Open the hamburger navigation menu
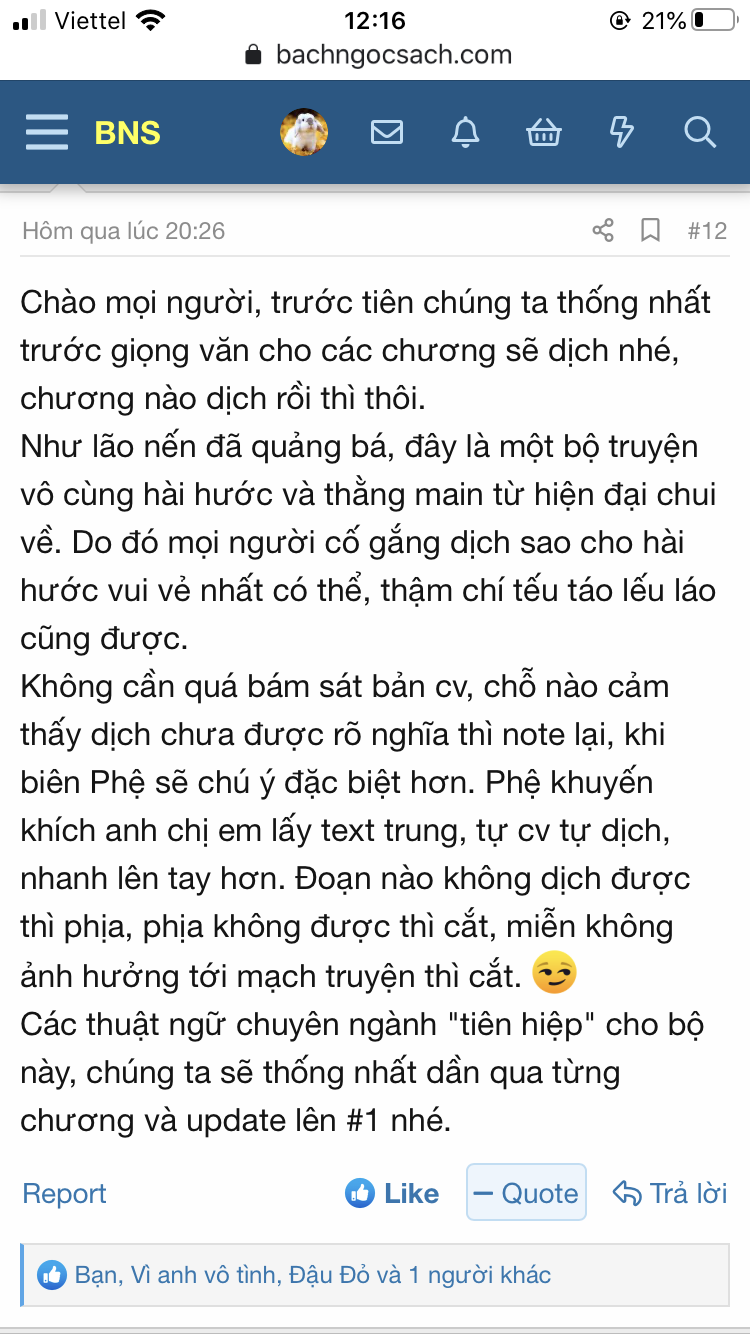 coord(47,132)
